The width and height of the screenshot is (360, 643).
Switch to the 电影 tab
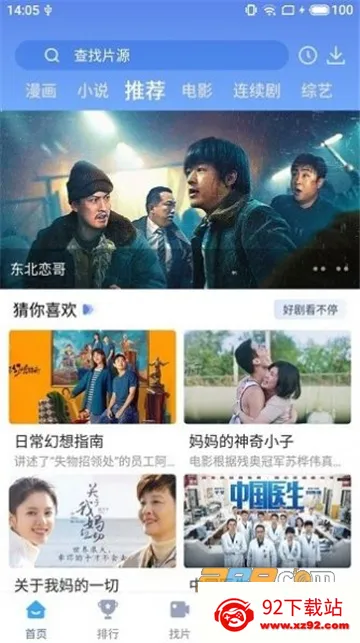(197, 91)
